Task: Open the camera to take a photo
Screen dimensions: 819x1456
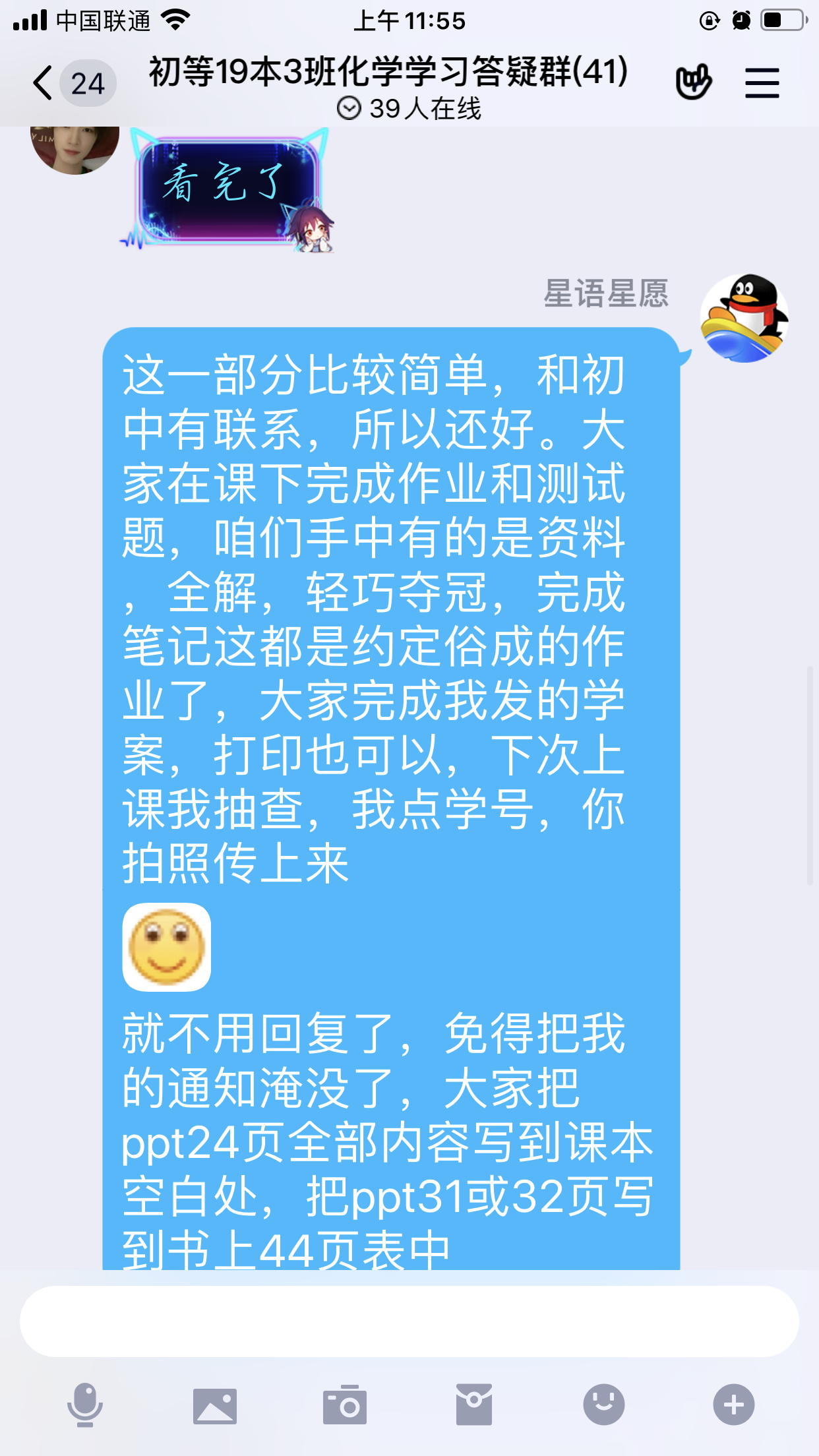Action: click(x=344, y=1405)
